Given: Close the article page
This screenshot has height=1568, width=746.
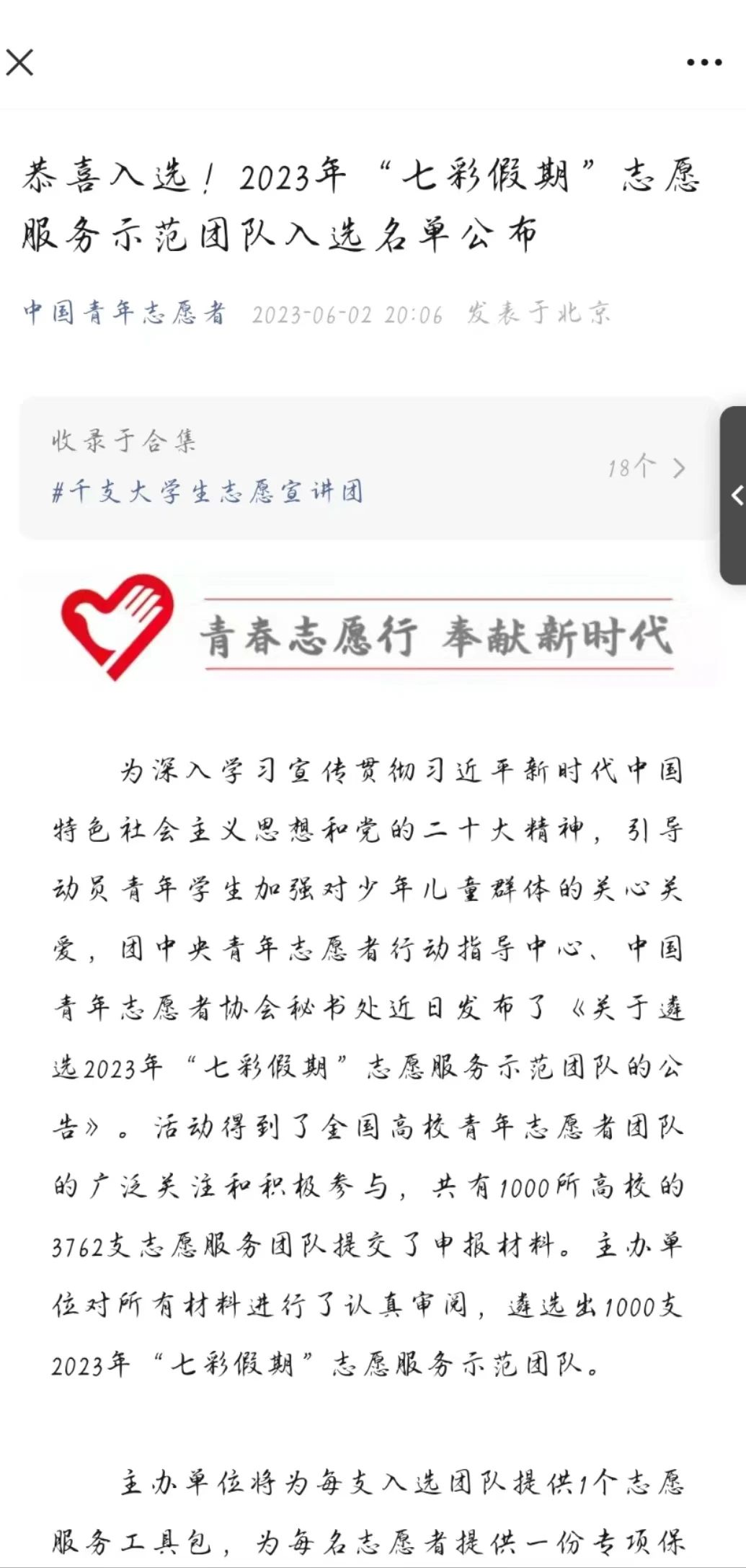Looking at the screenshot, I should click(19, 62).
